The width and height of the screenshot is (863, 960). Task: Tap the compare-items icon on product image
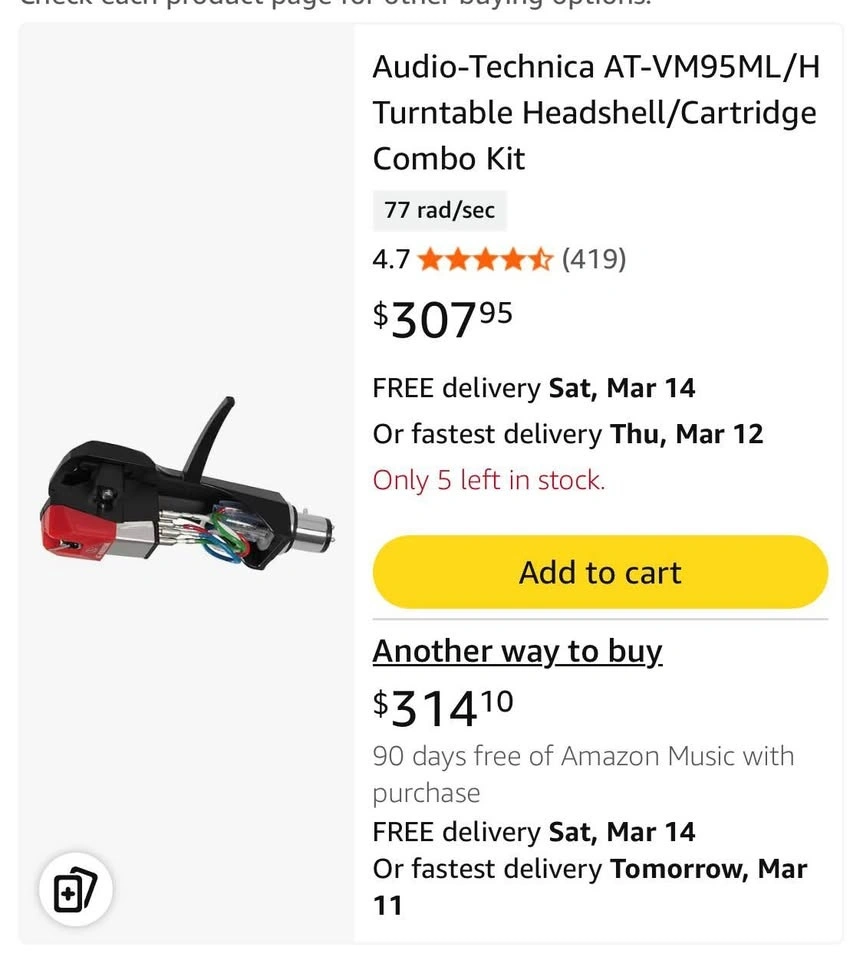[76, 888]
